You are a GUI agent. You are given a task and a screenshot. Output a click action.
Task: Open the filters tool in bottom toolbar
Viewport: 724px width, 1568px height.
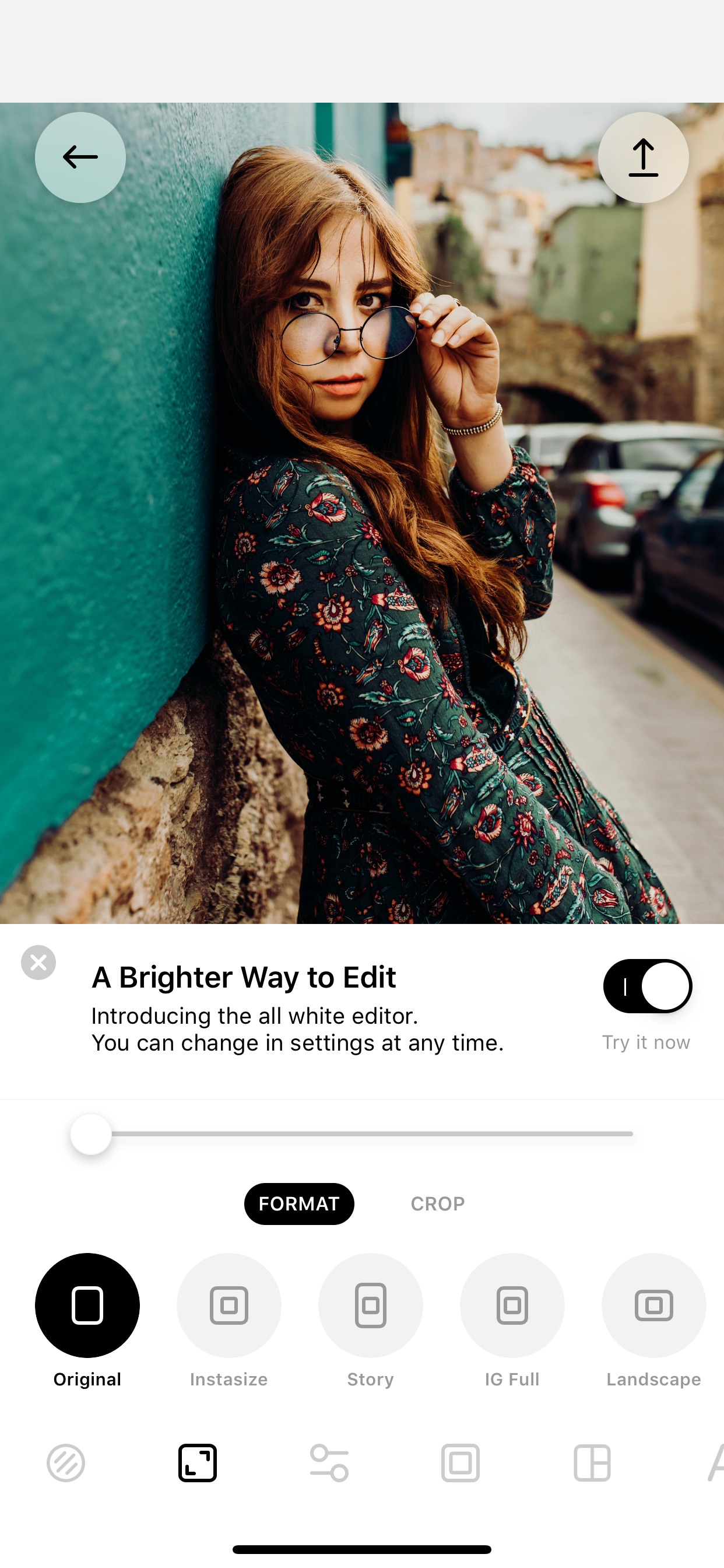tap(66, 1462)
